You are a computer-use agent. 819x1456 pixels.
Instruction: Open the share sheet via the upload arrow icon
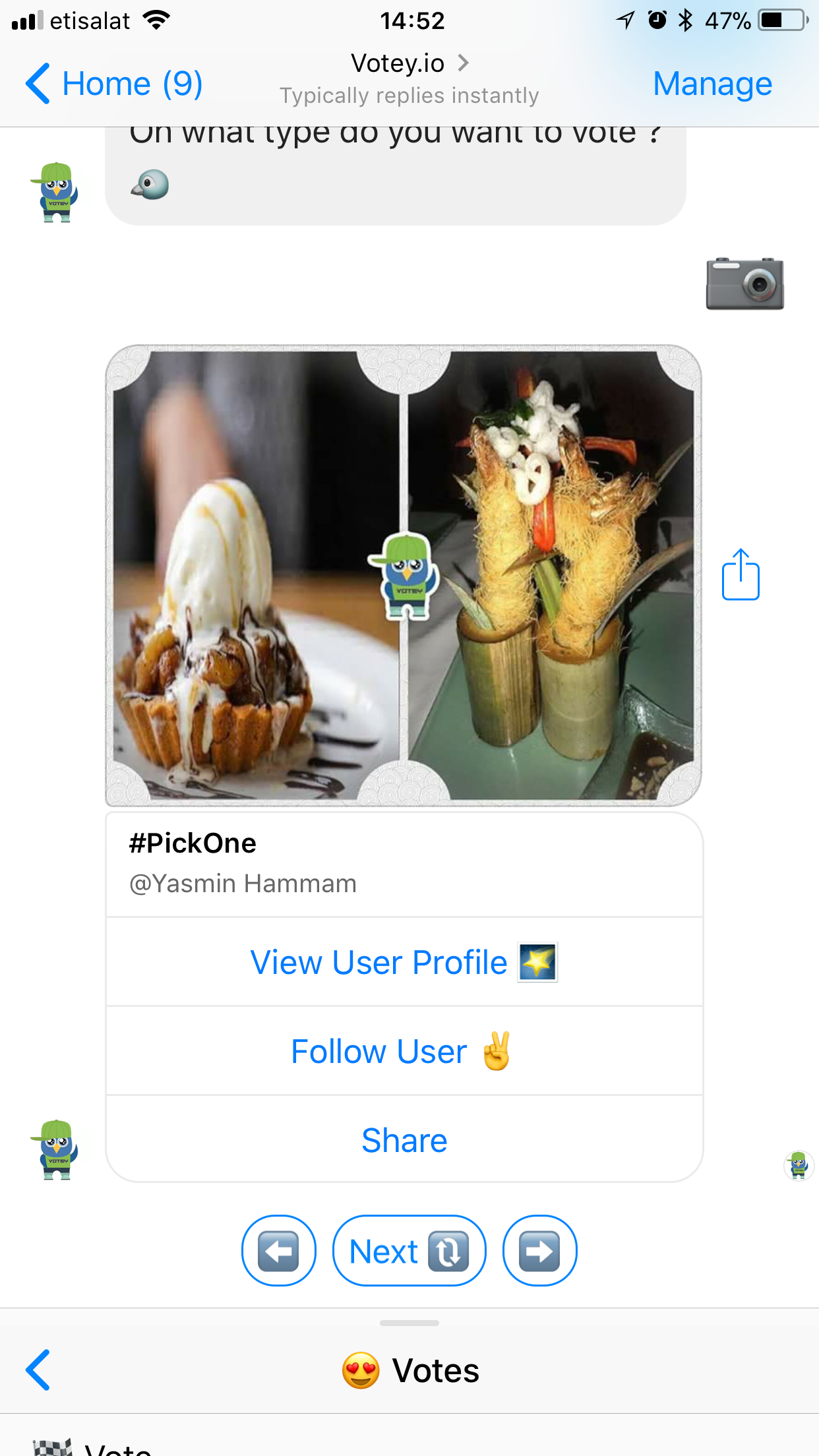[740, 576]
